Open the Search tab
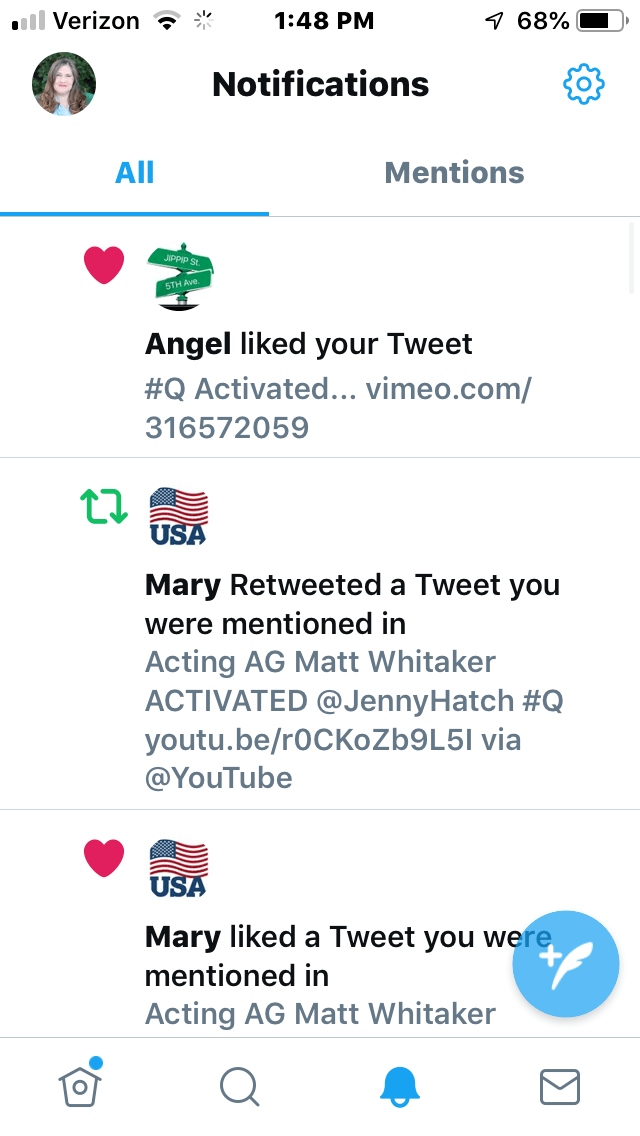Viewport: 640px width, 1136px height. 240,1086
